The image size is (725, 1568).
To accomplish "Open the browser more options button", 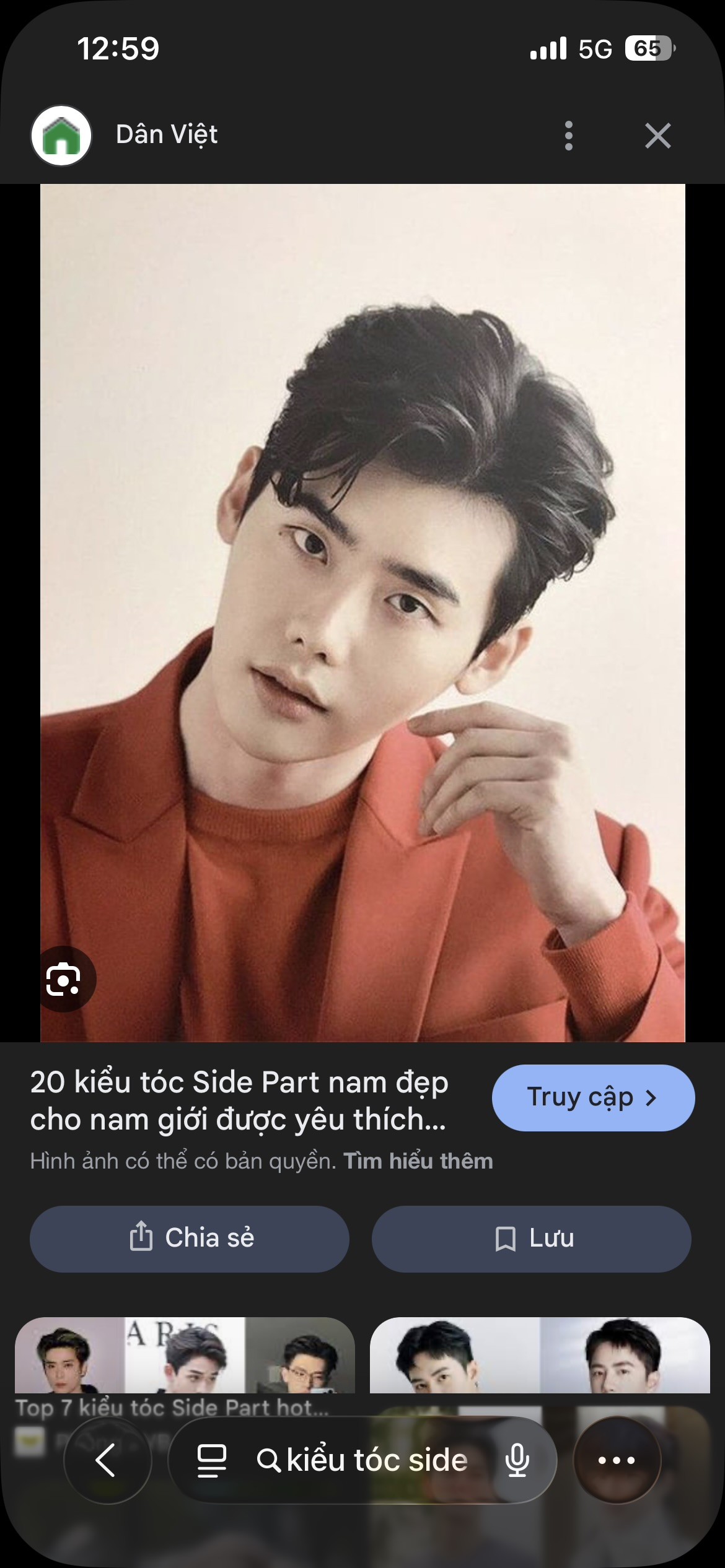I will [617, 1460].
